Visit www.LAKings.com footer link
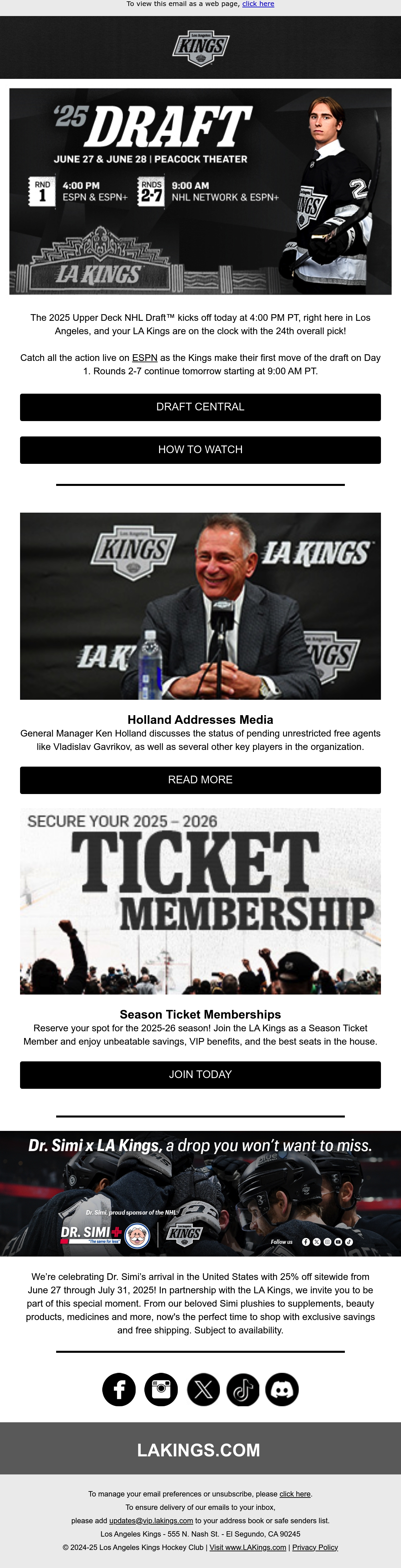Viewport: 401px width, 1568px height. coord(248,1547)
